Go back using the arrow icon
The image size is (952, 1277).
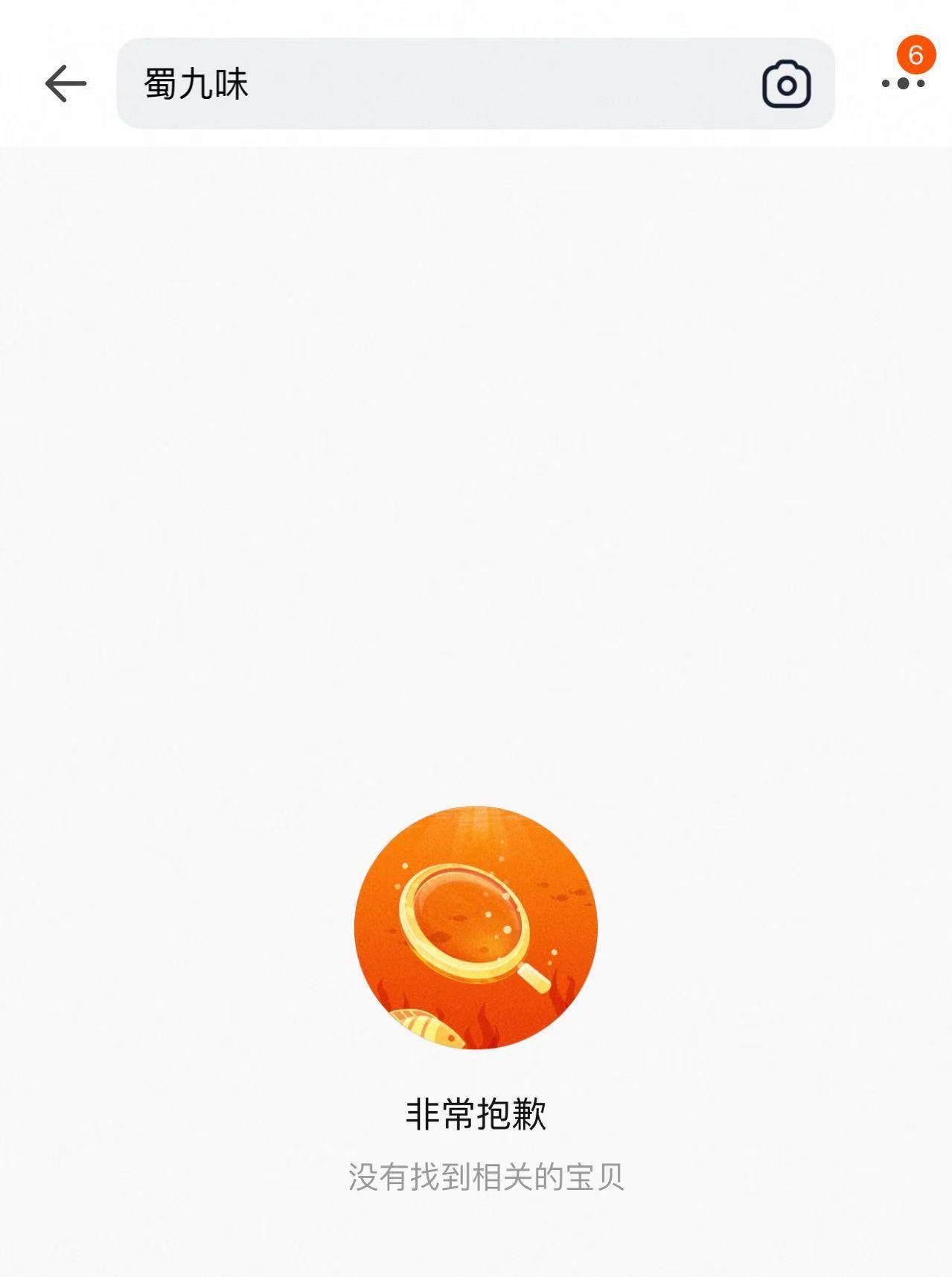(x=66, y=83)
